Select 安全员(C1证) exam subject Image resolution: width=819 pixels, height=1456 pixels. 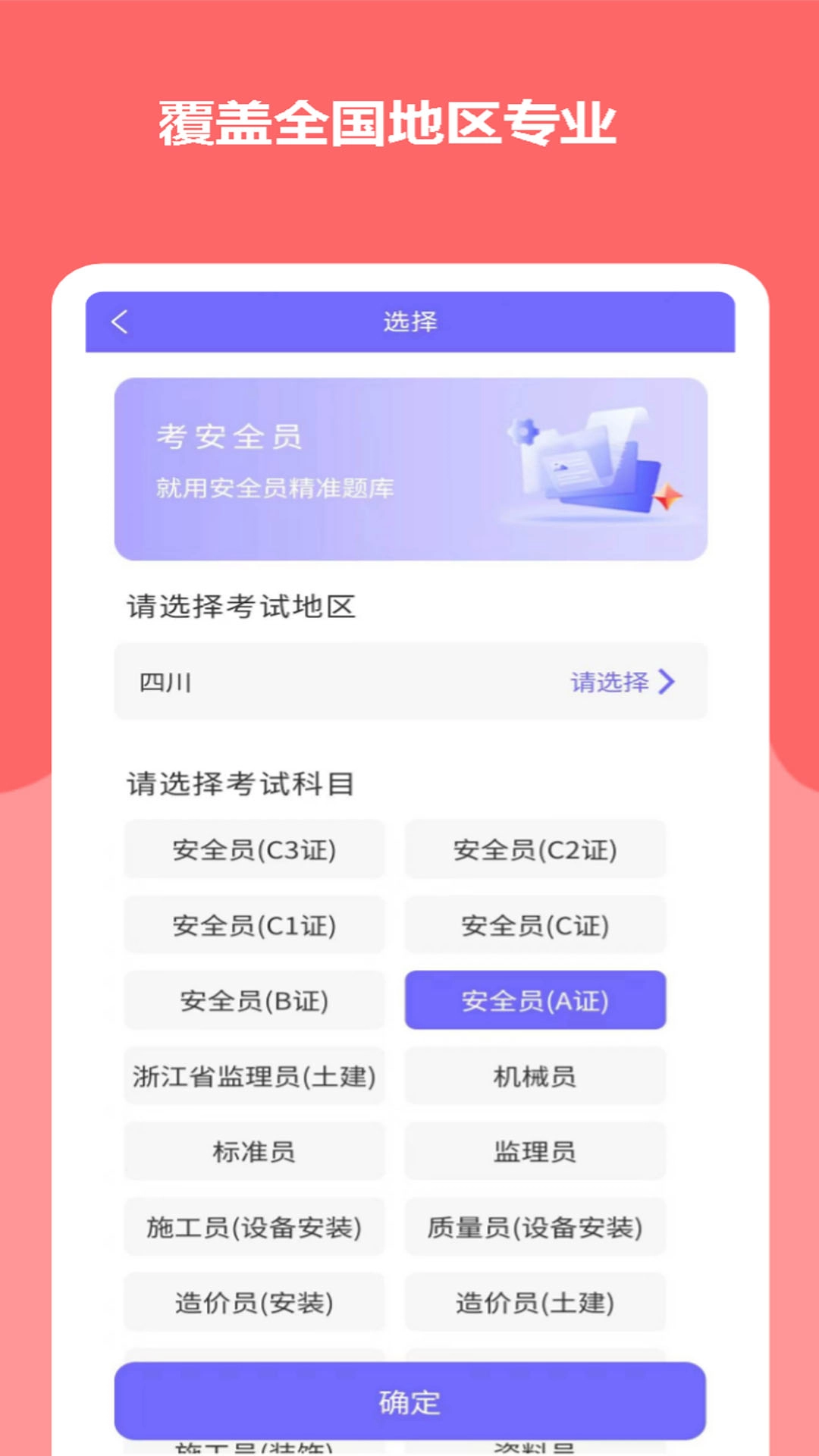(x=255, y=924)
